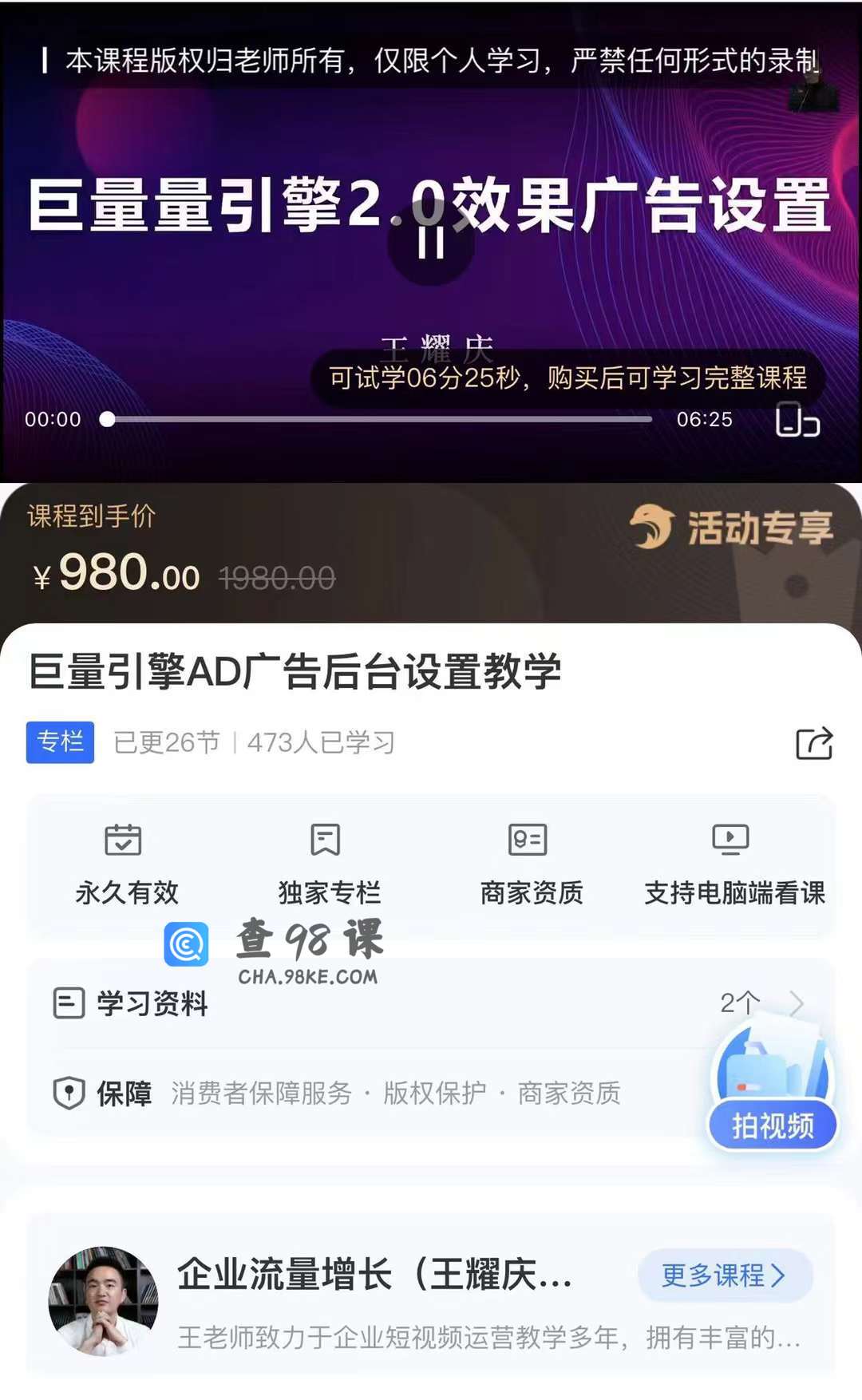Pause the course preview video

[431, 242]
